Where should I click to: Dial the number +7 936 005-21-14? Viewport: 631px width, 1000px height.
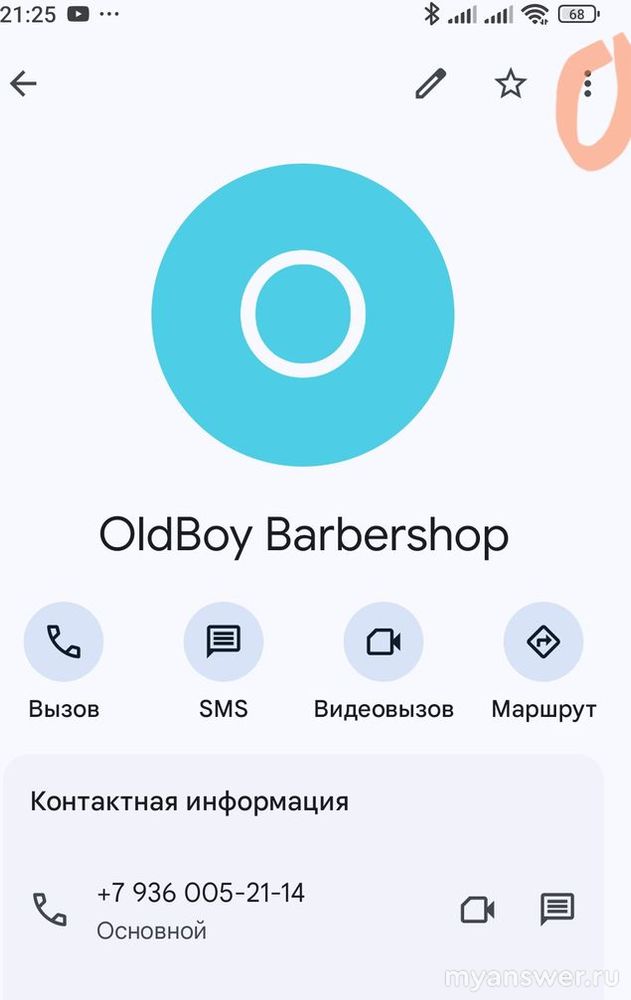click(x=200, y=892)
